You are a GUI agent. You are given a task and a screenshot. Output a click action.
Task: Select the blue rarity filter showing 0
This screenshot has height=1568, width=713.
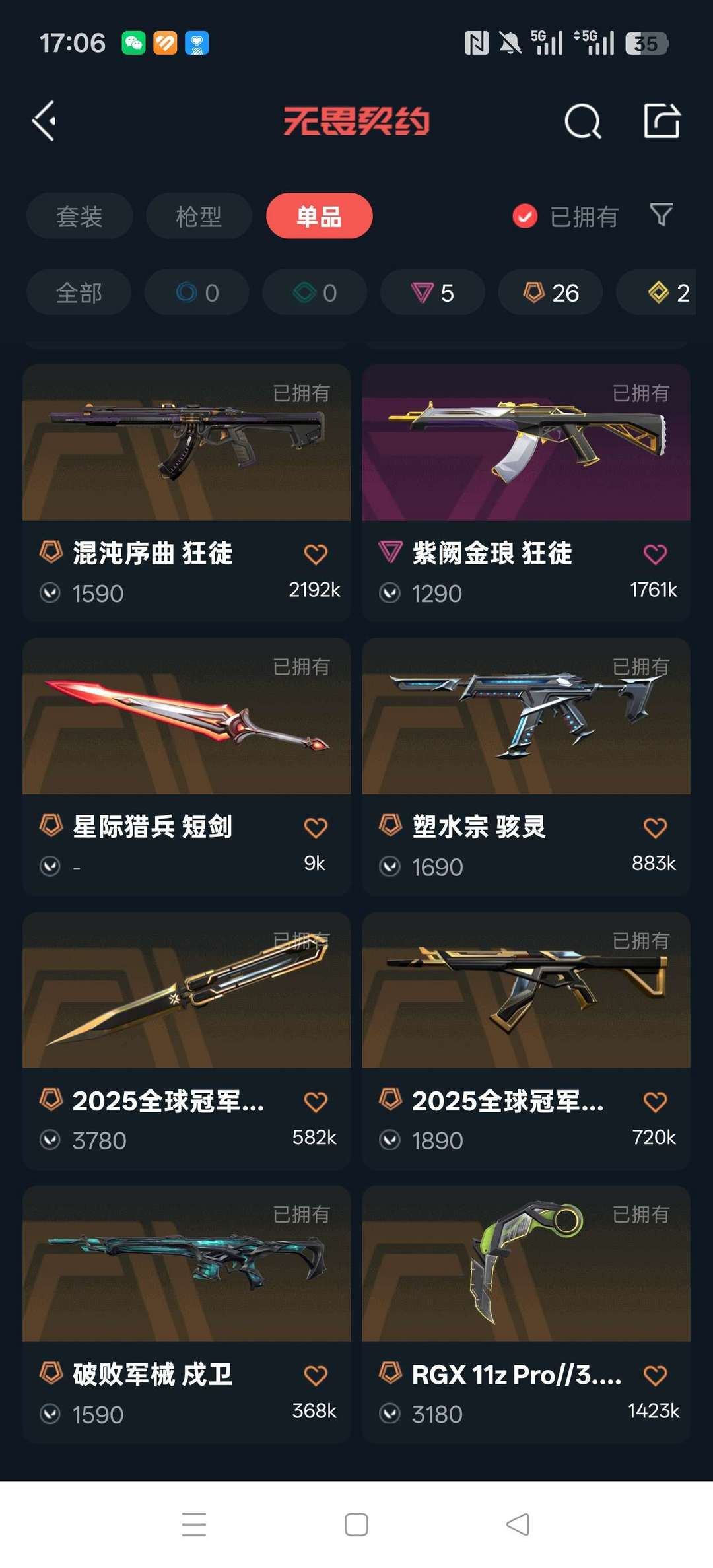coord(196,292)
